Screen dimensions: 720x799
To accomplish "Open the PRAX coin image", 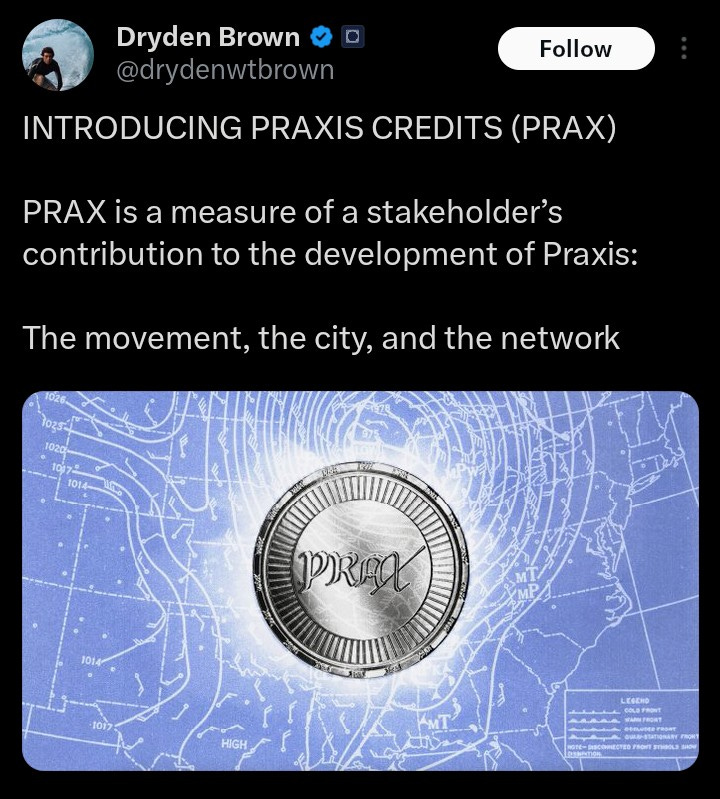I will tap(360, 580).
